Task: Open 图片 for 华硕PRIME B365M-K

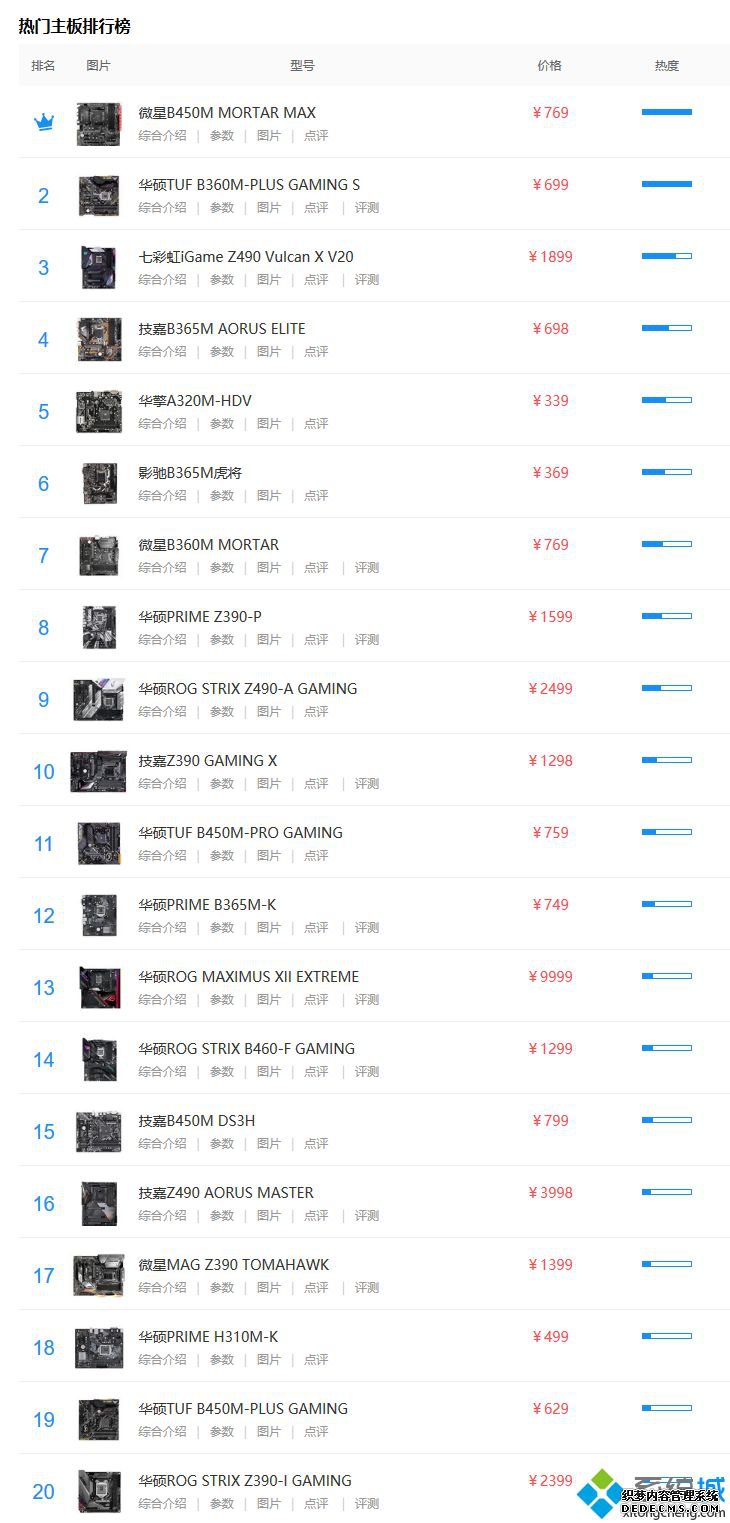Action: 269,928
